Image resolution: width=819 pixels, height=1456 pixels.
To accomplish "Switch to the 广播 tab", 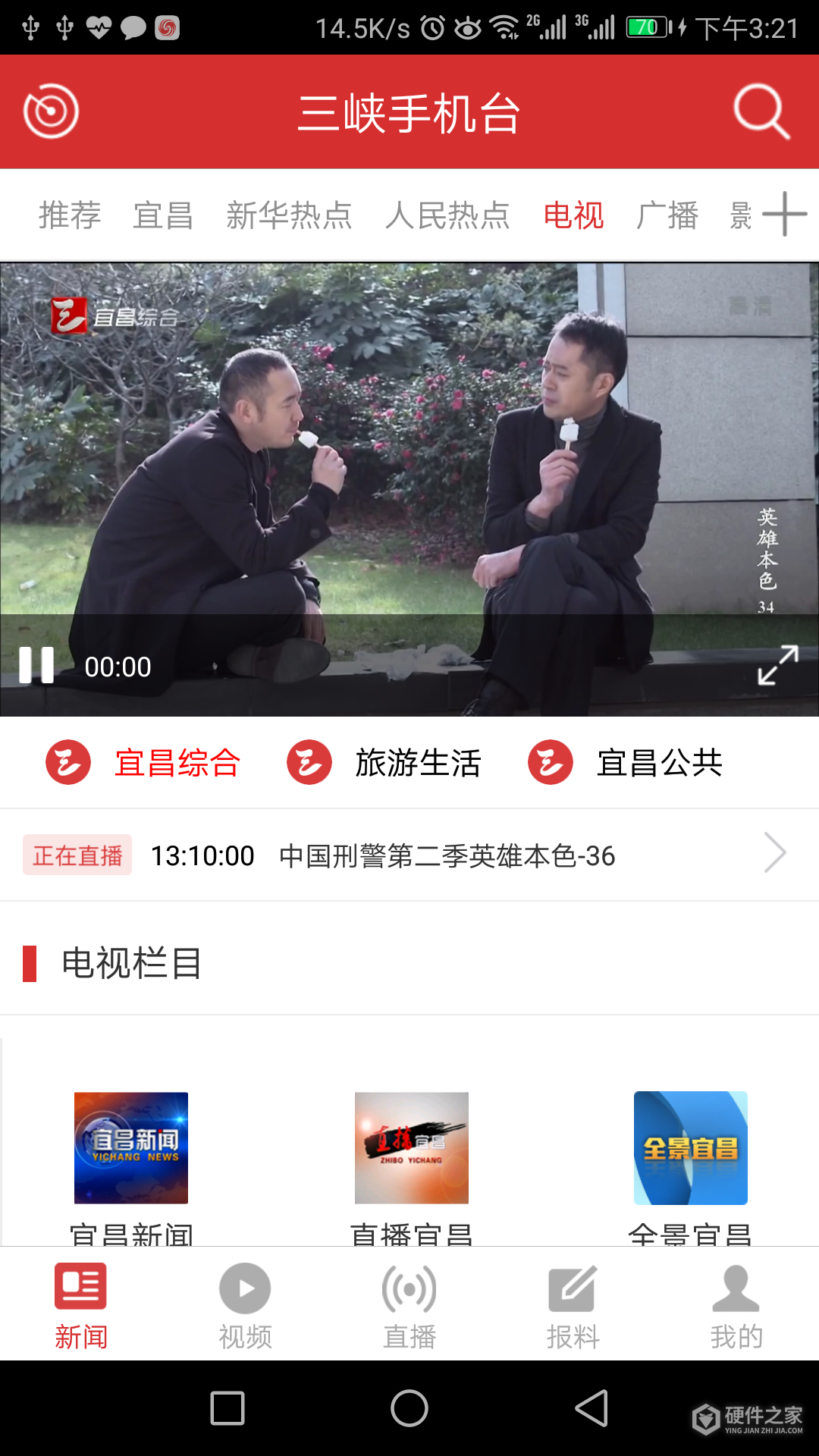I will pos(667,215).
